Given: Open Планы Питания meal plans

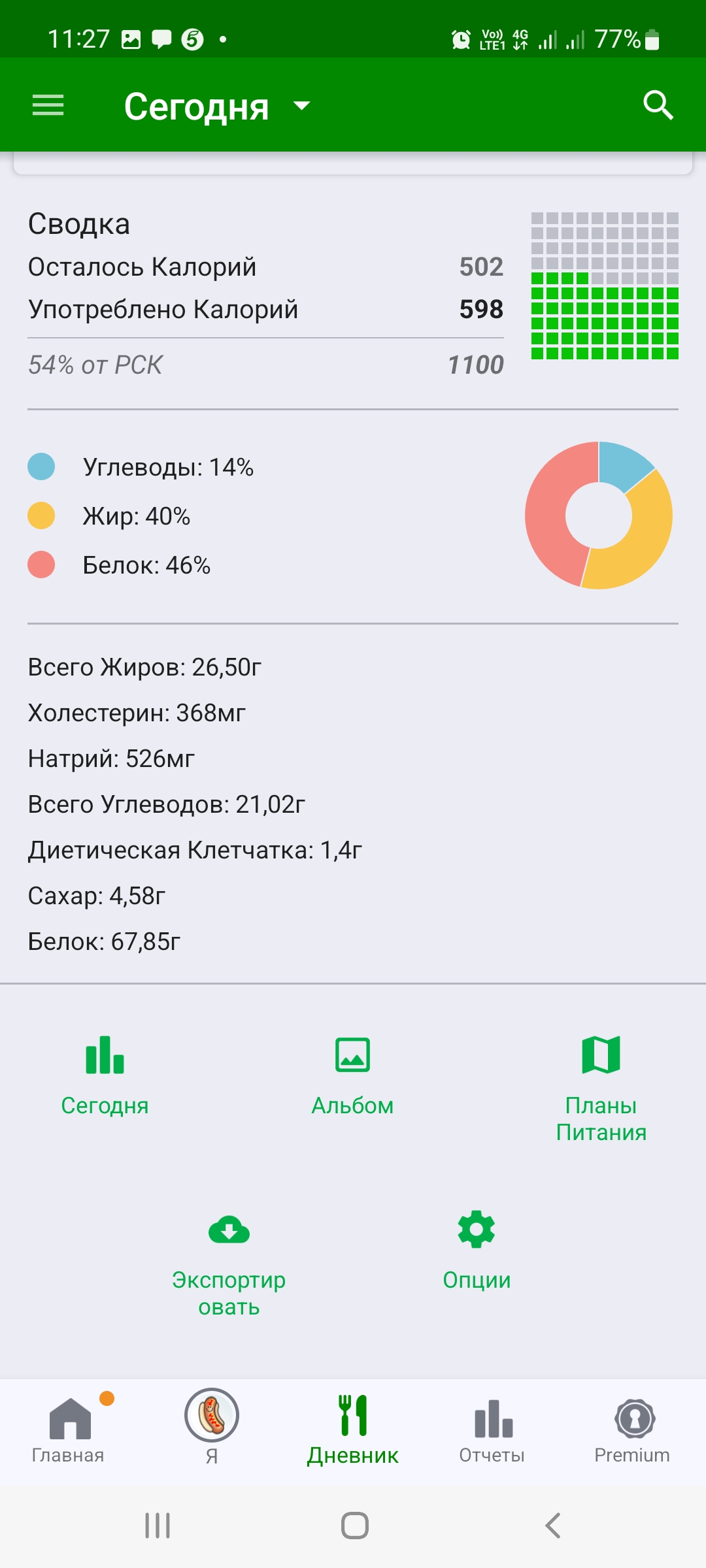Looking at the screenshot, I should pyautogui.click(x=601, y=1089).
